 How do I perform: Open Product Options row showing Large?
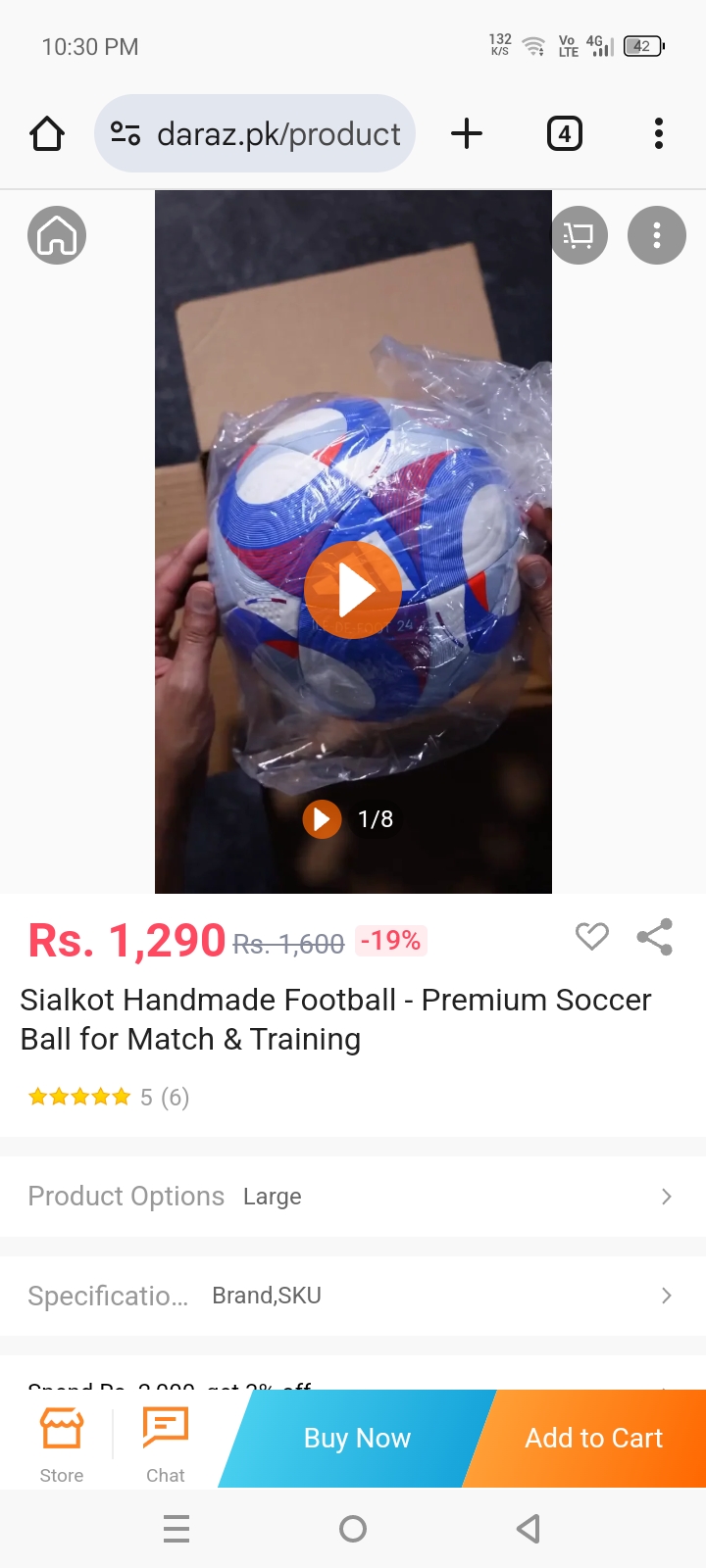click(353, 1197)
